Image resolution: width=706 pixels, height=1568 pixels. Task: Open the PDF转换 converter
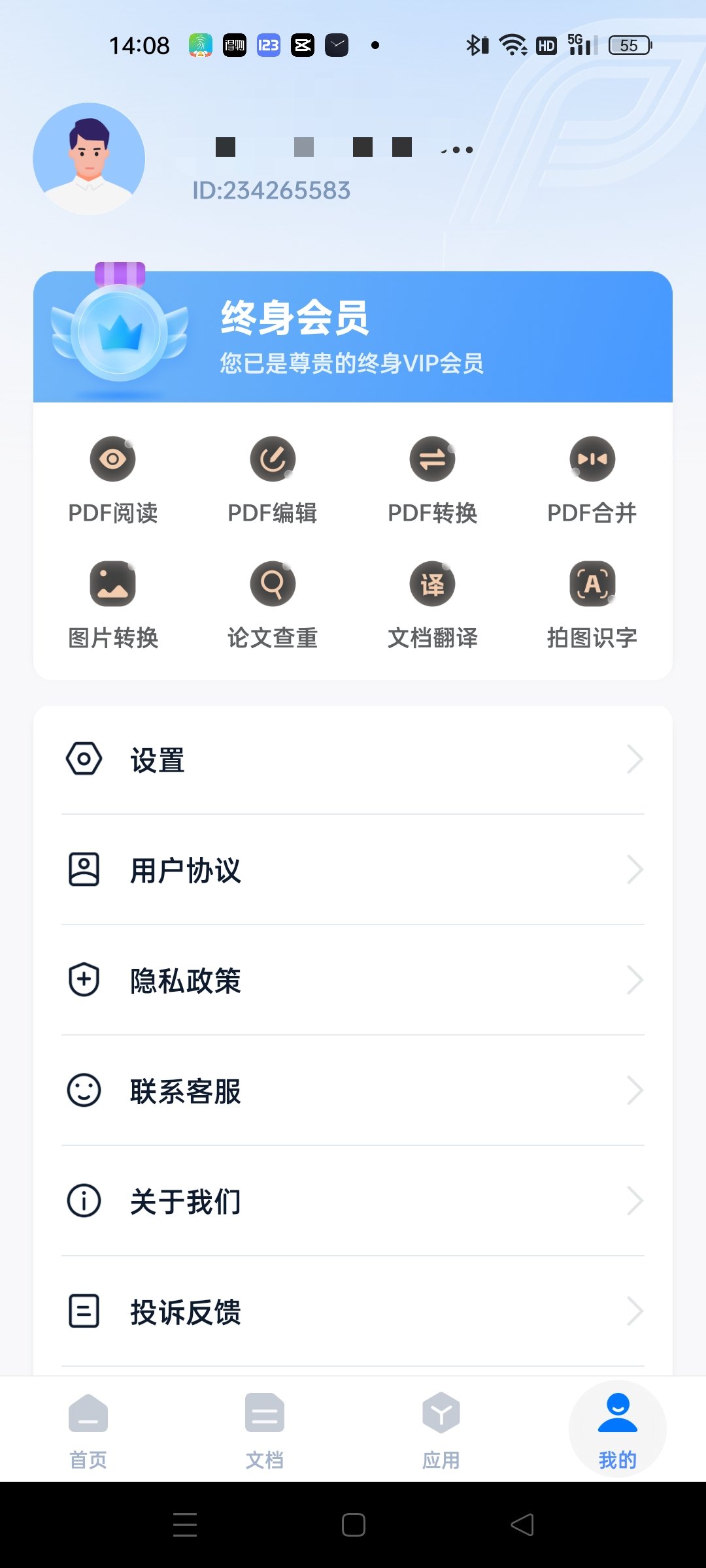point(432,480)
